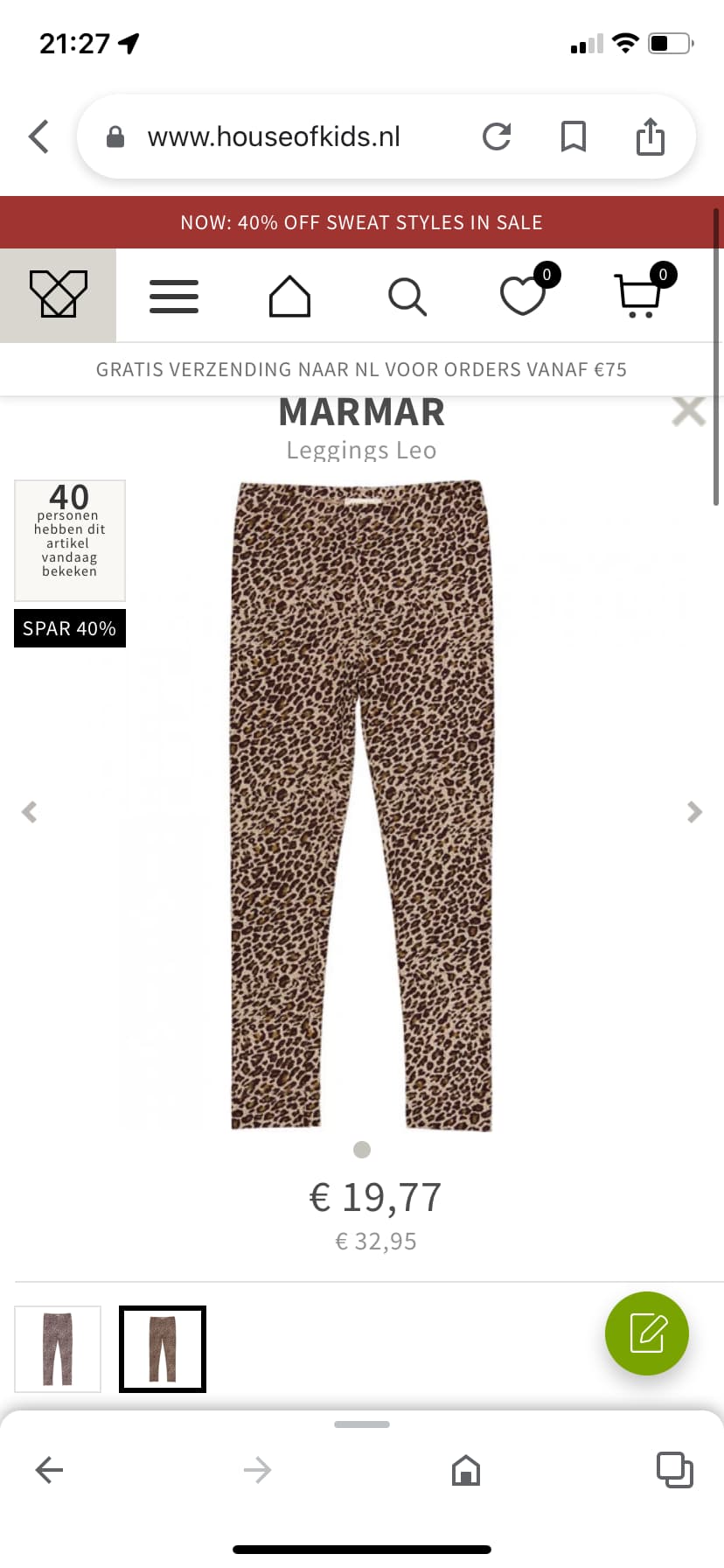Tap the House of Kids logo
This screenshot has width=724, height=1568.
(x=58, y=296)
